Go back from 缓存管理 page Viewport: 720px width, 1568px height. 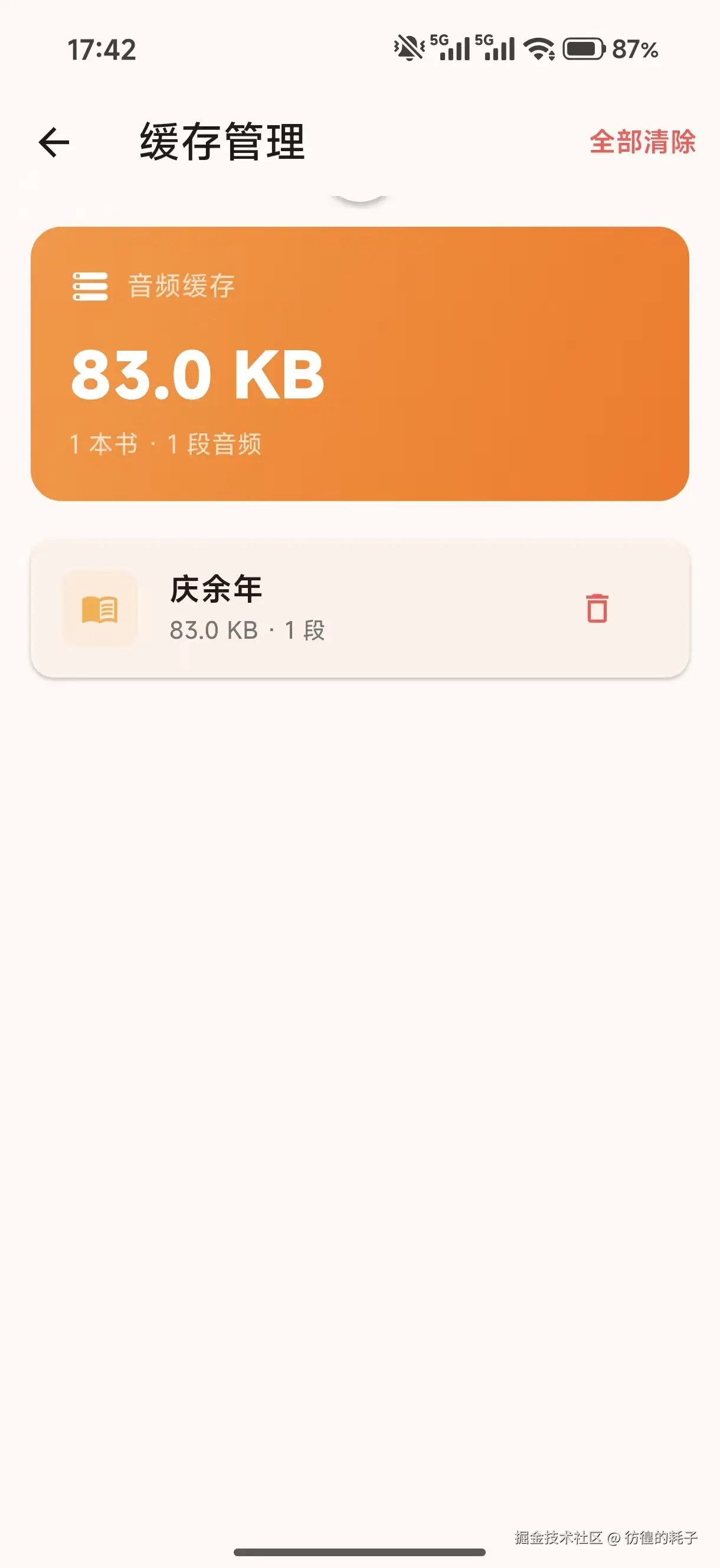tap(54, 142)
